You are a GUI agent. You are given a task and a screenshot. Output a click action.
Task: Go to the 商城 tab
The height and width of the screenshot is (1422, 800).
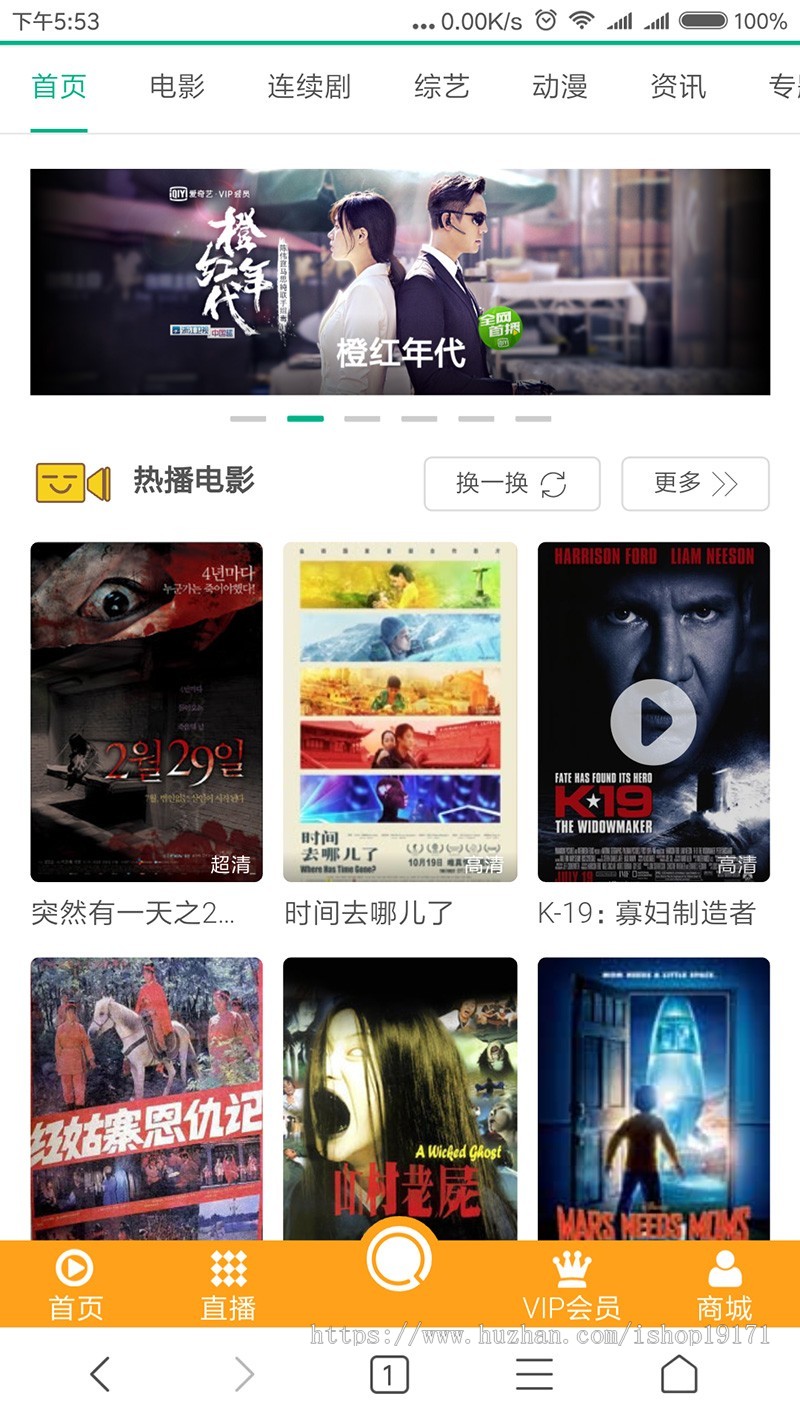(724, 1285)
